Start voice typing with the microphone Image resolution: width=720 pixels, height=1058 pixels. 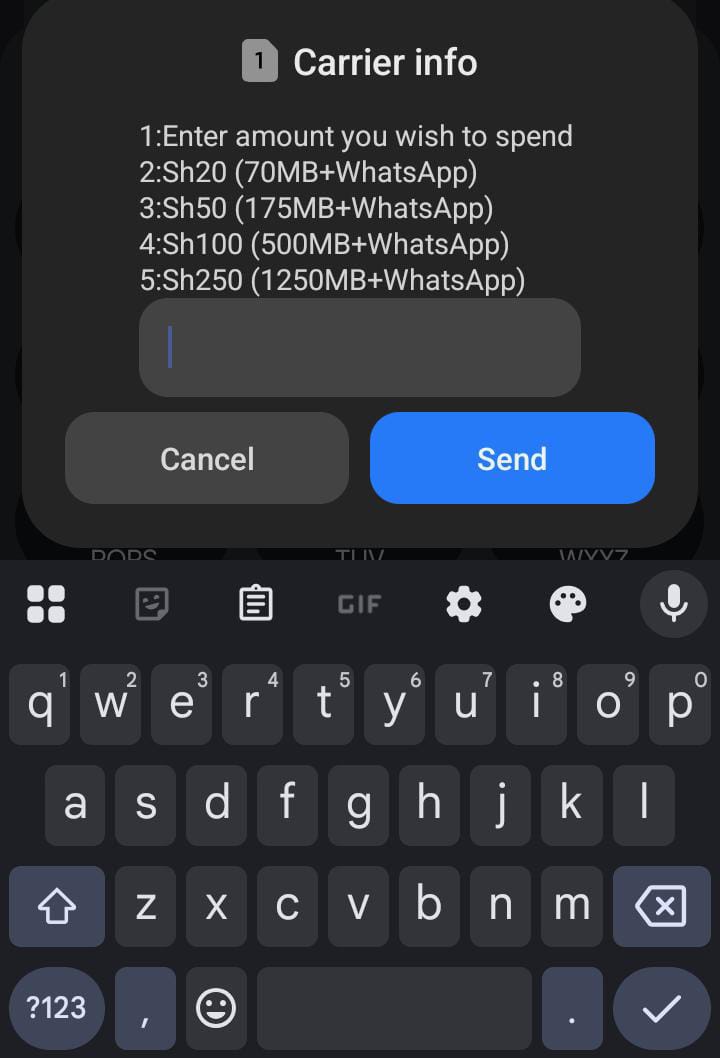pos(673,604)
